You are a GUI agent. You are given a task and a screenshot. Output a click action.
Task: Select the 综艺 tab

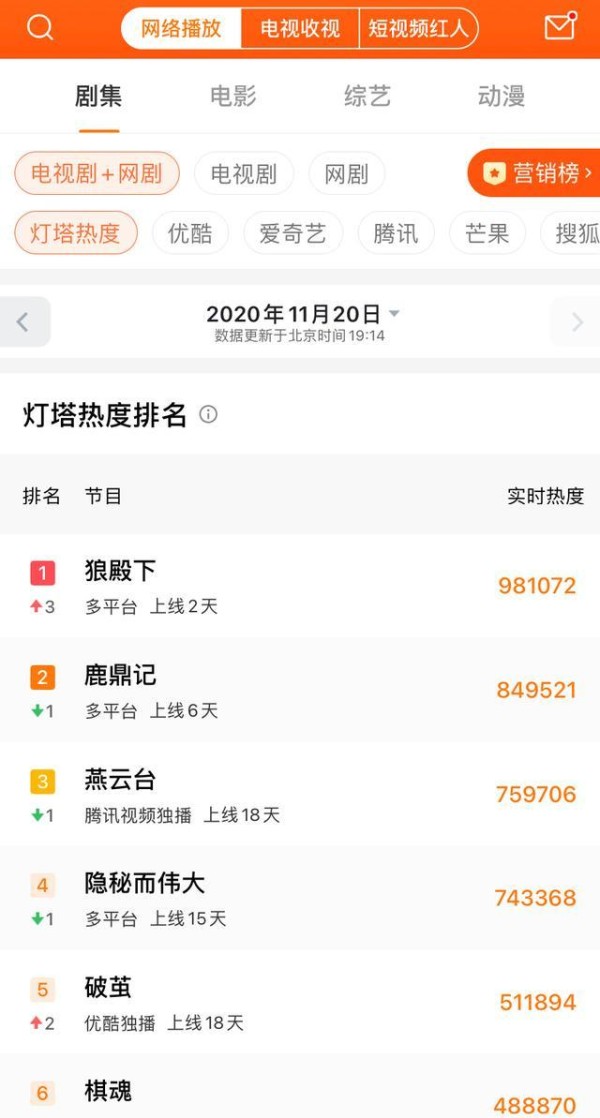(x=367, y=97)
